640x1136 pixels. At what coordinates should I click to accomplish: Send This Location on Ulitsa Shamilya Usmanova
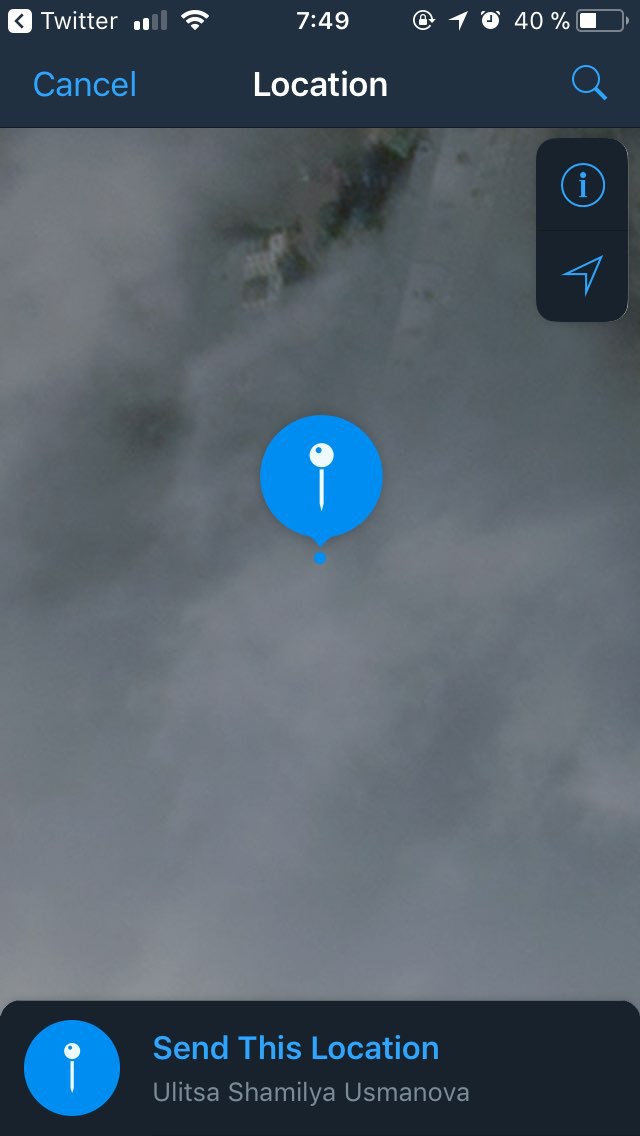[320, 1068]
